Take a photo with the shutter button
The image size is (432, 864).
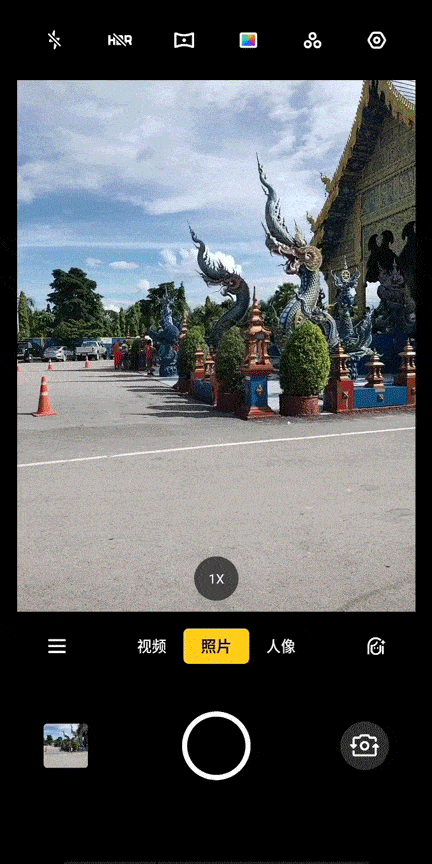pyautogui.click(x=216, y=746)
